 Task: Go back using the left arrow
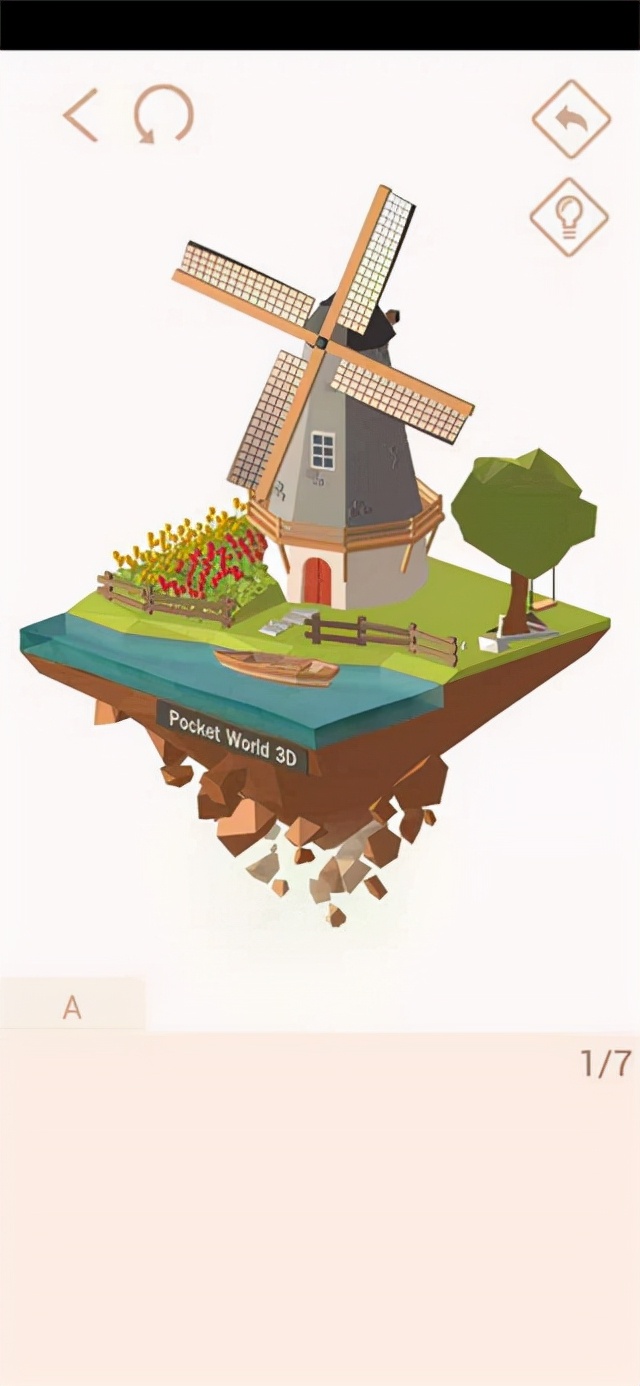pyautogui.click(x=81, y=115)
